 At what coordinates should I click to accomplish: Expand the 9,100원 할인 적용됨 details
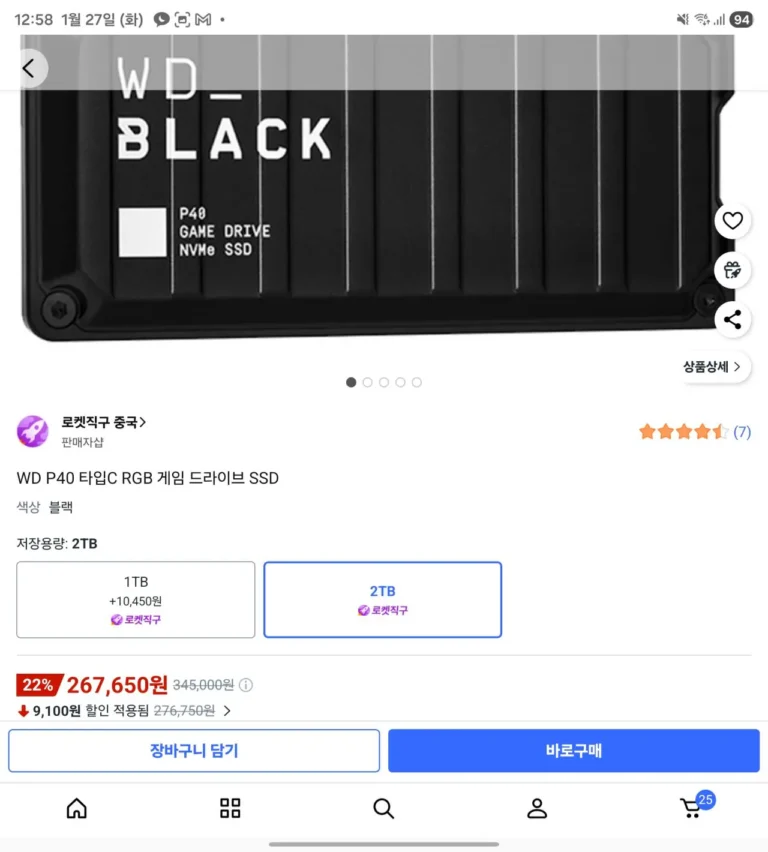click(x=227, y=711)
